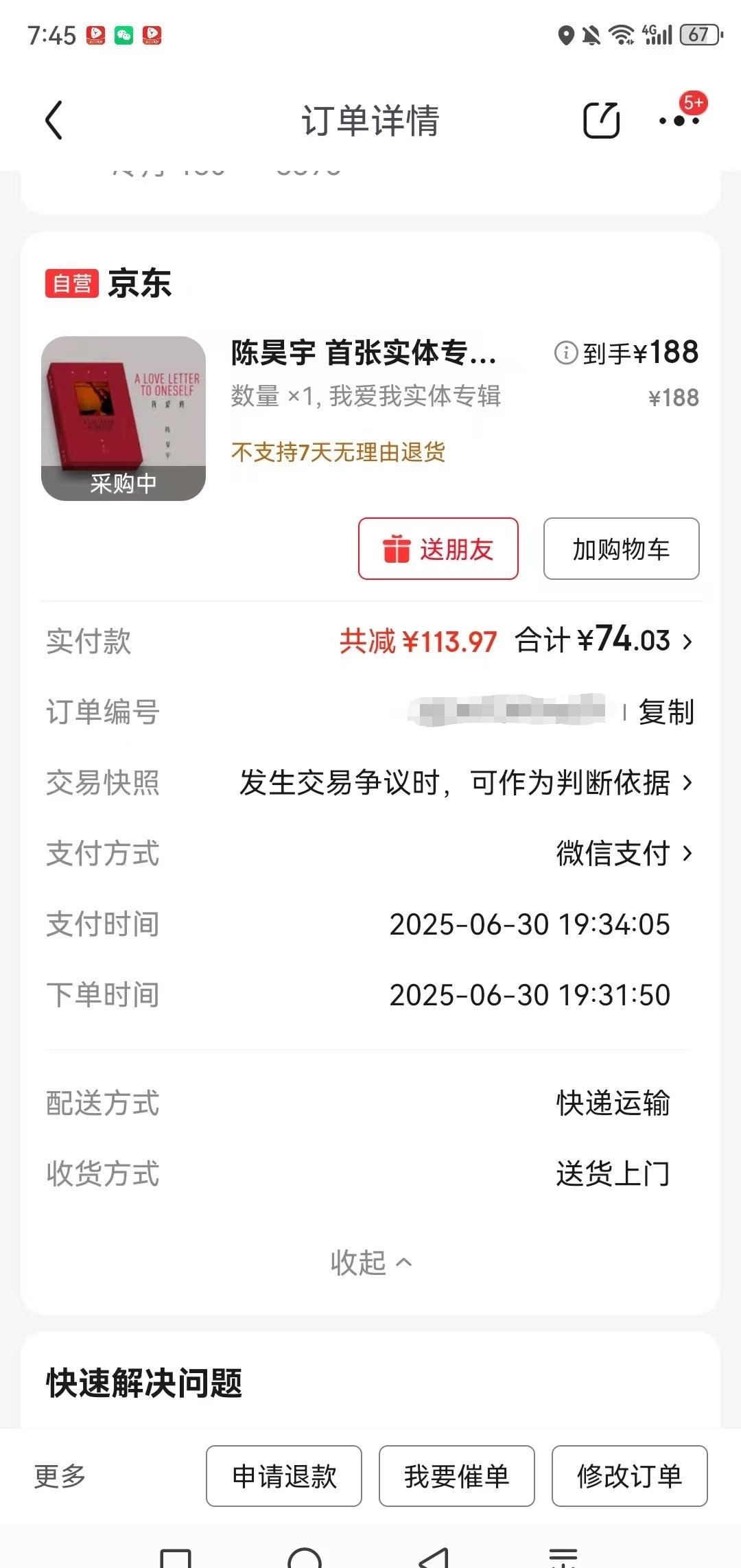The height and width of the screenshot is (1568, 741).
Task: Open 更多 options at the bottom
Action: pyautogui.click(x=60, y=1475)
